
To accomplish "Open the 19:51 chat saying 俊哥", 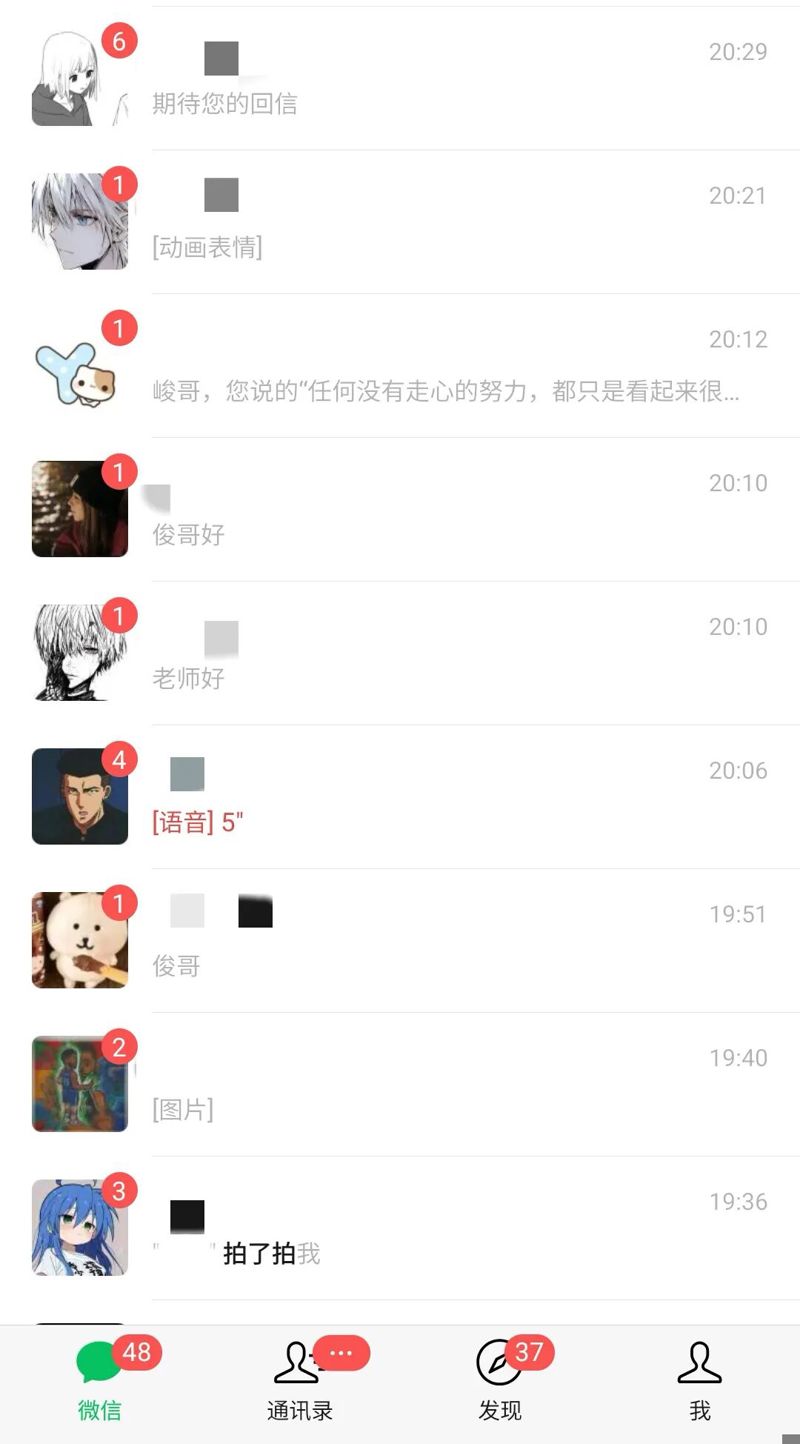I will (400, 940).
